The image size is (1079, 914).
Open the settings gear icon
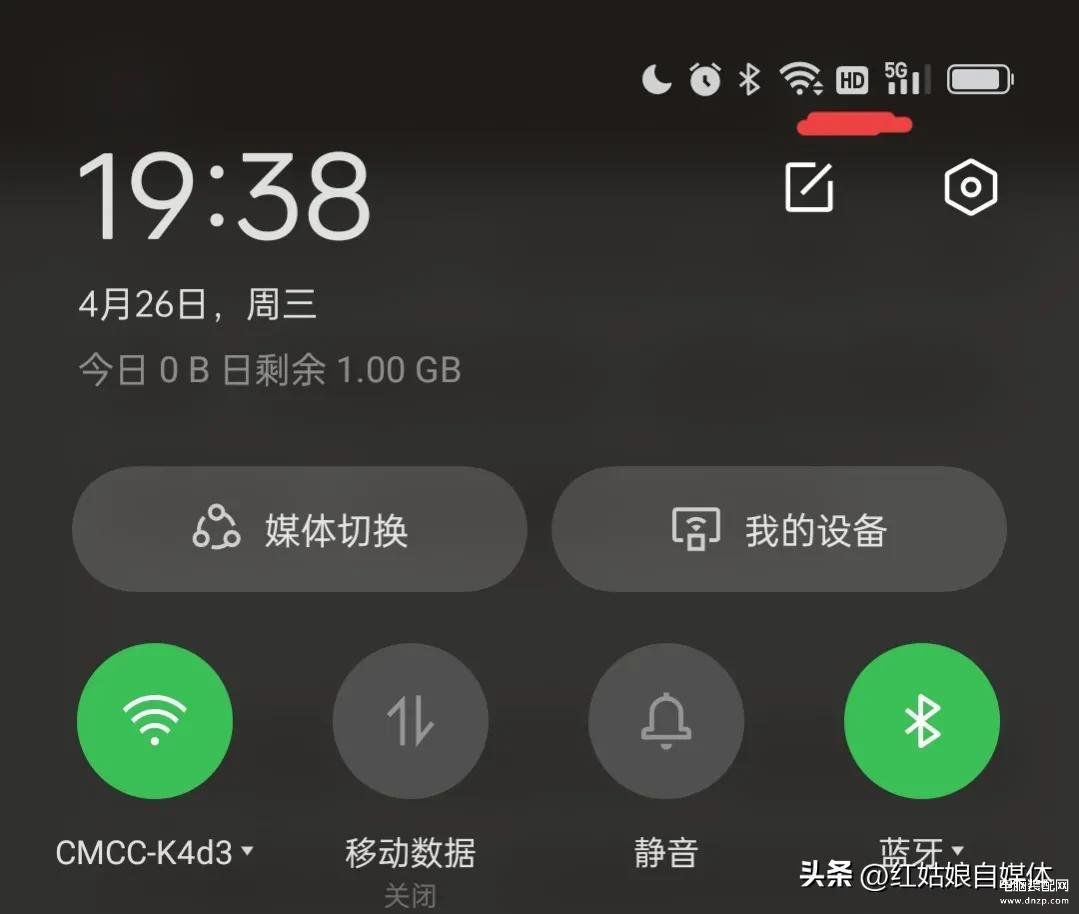click(x=970, y=187)
